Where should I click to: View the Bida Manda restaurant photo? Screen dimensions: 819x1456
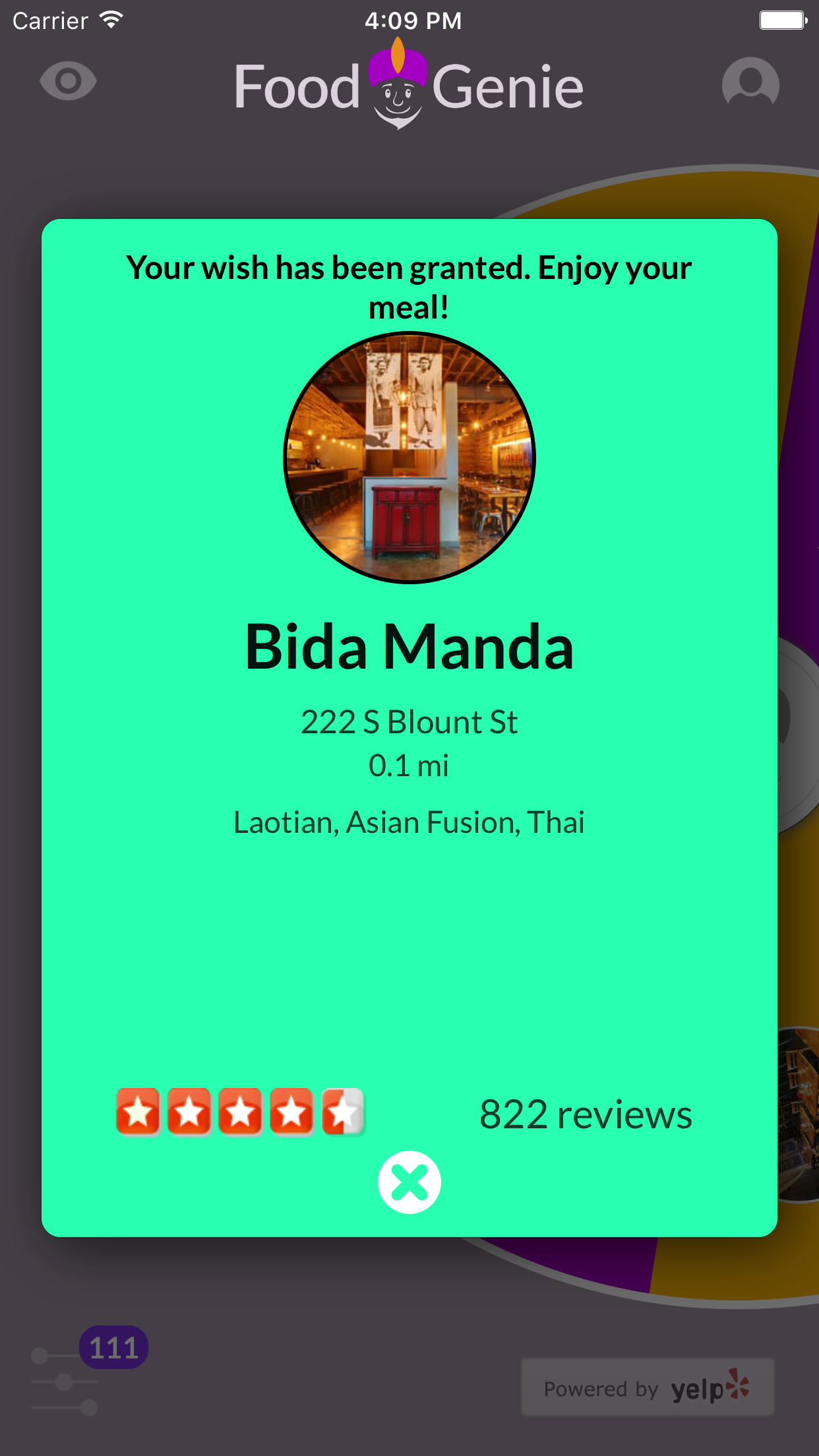(409, 458)
